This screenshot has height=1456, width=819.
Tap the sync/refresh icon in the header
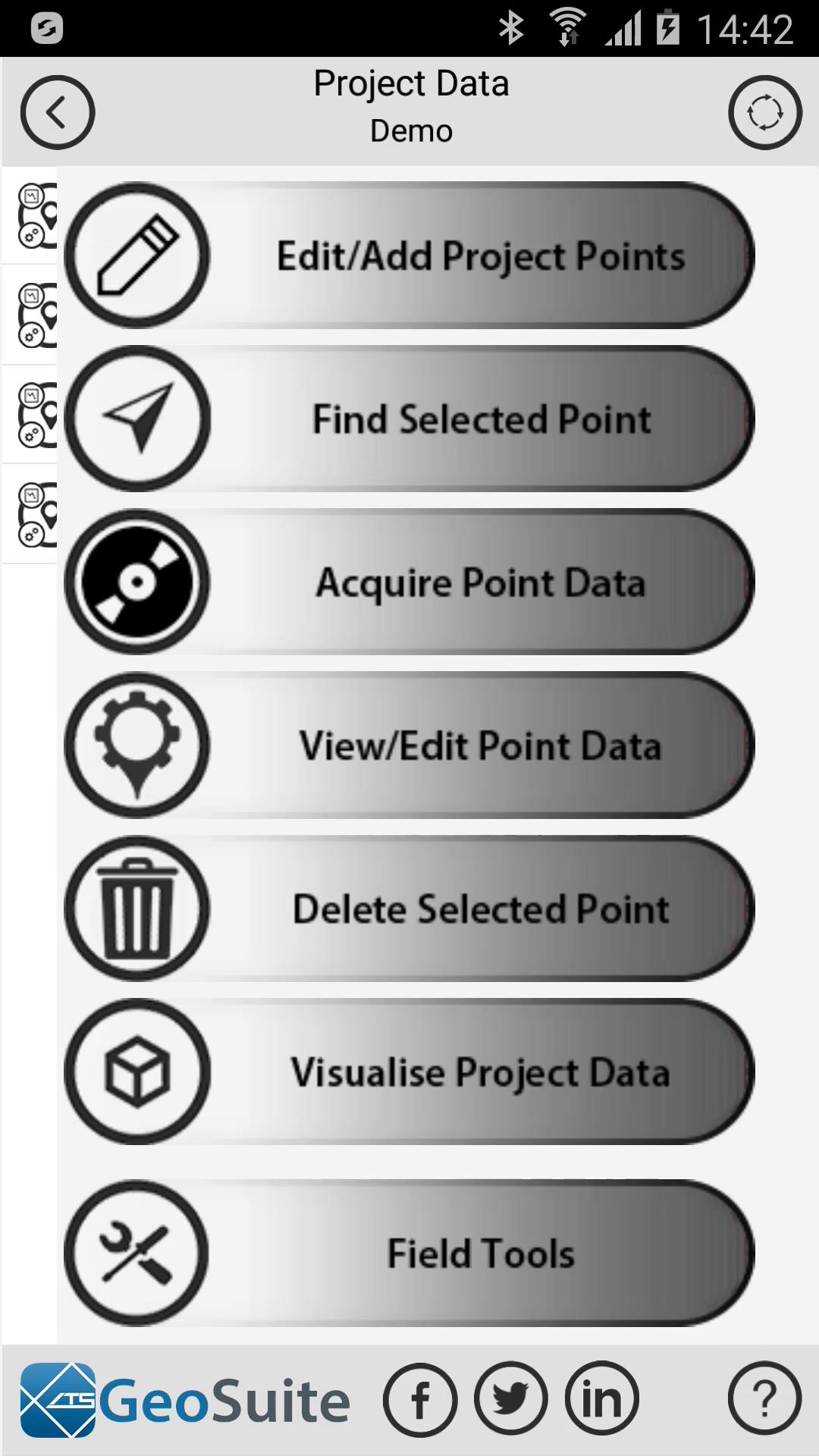coord(764,112)
